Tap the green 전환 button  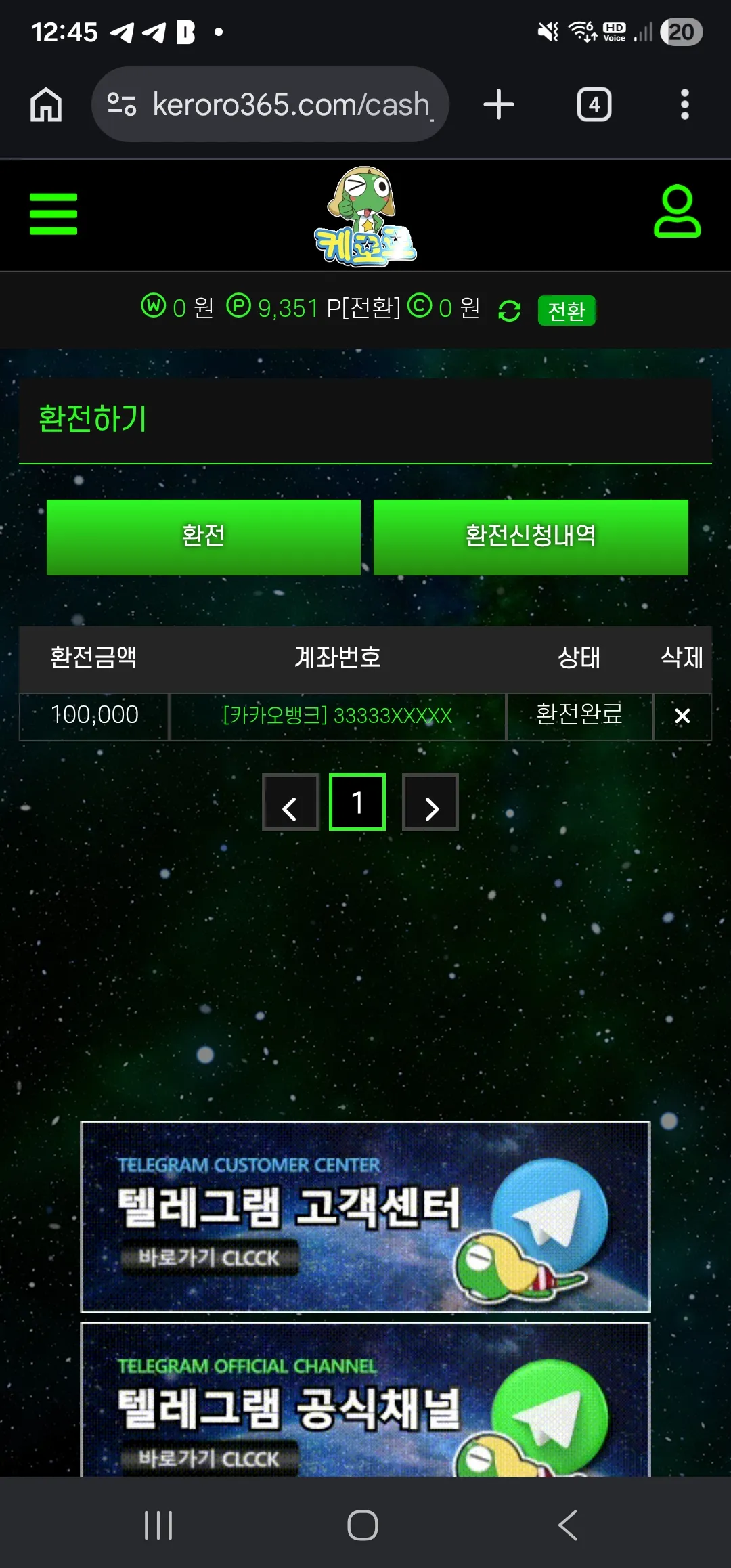(567, 311)
